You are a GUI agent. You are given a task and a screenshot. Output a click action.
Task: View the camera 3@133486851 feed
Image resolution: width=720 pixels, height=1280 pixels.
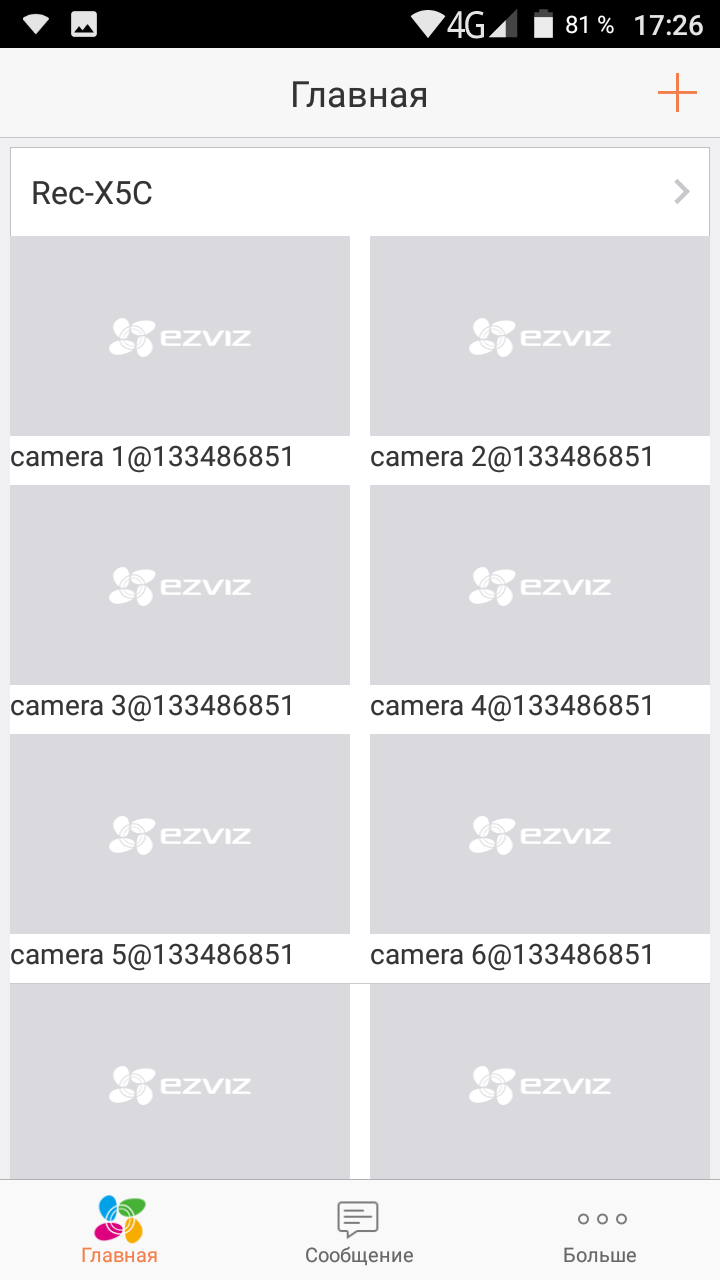pyautogui.click(x=180, y=585)
